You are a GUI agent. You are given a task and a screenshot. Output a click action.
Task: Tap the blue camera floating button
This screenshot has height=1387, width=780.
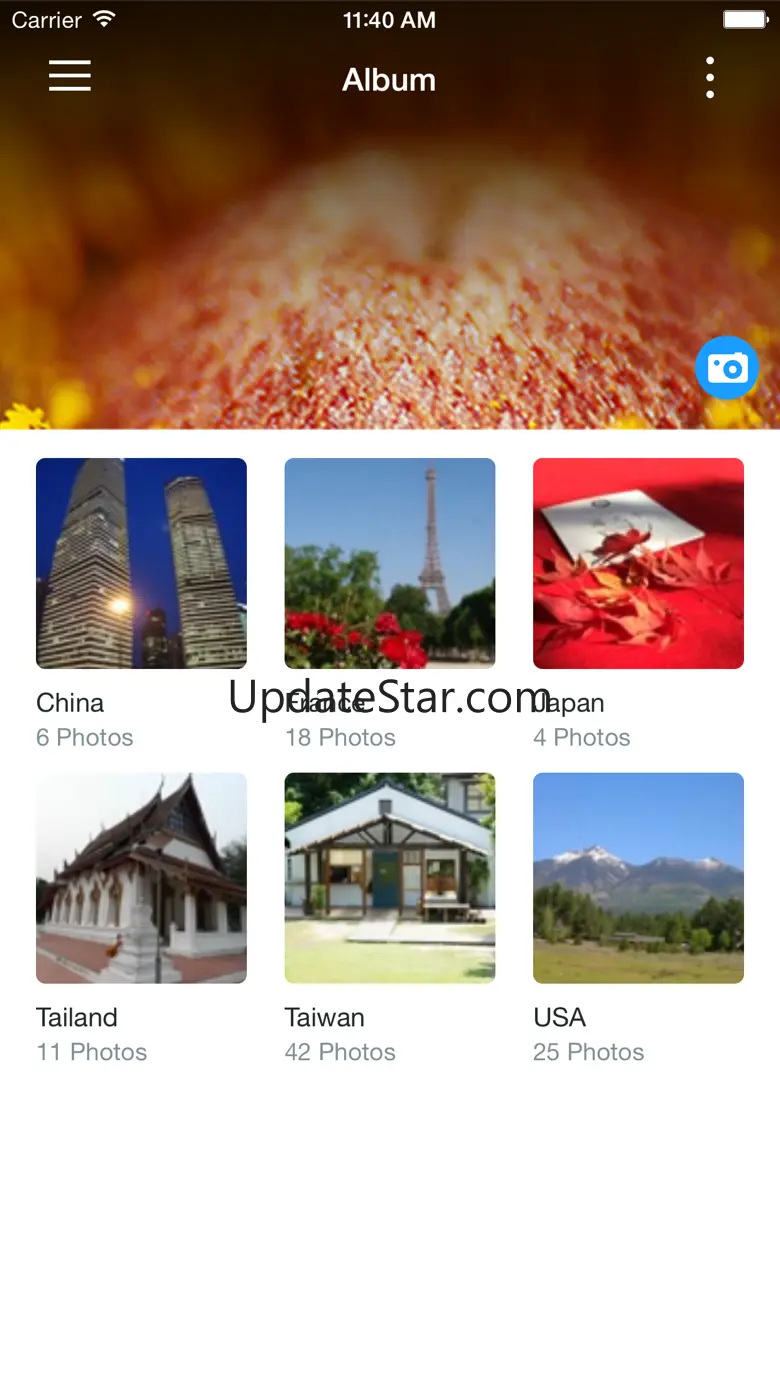tap(727, 368)
